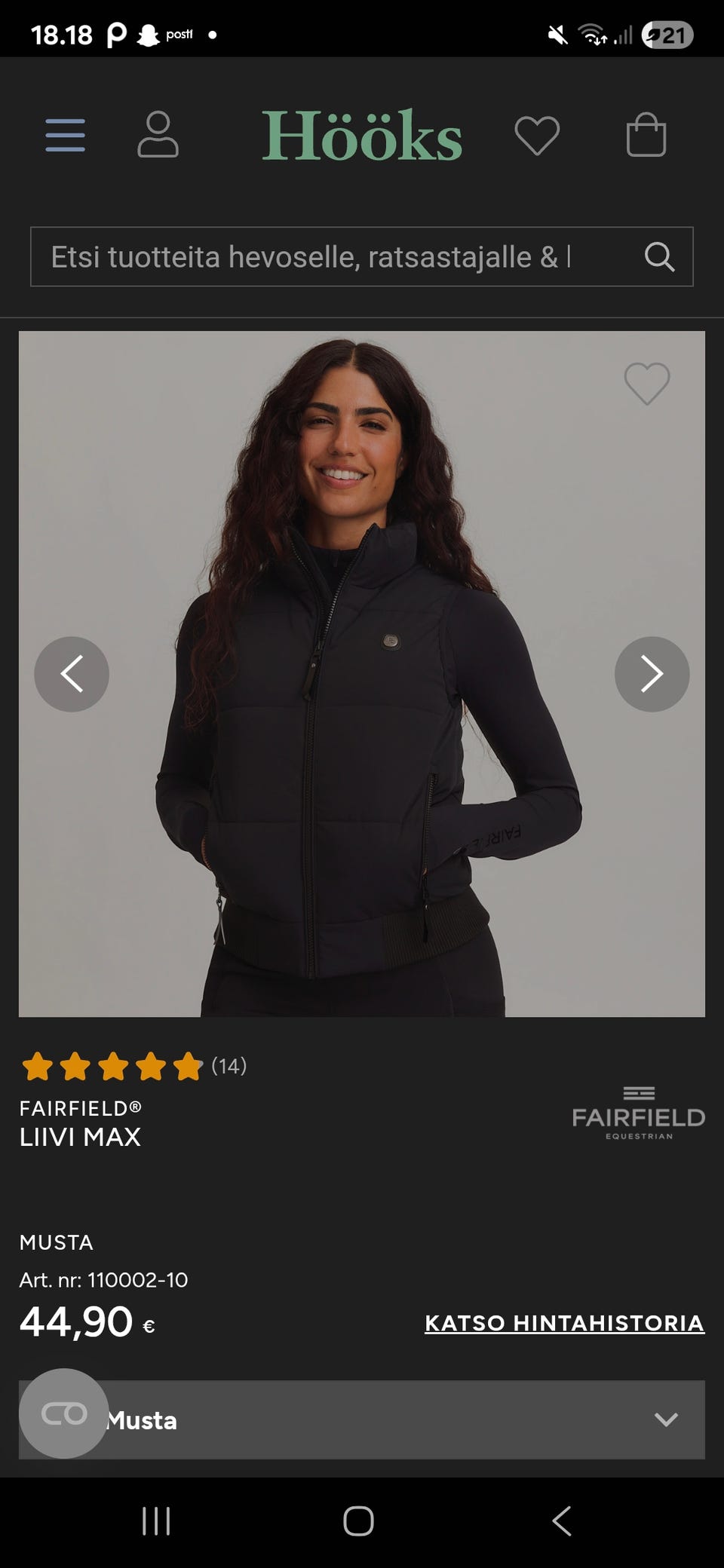Tap the floating round chat button
Screen dimensions: 724x1568
pos(64,1413)
